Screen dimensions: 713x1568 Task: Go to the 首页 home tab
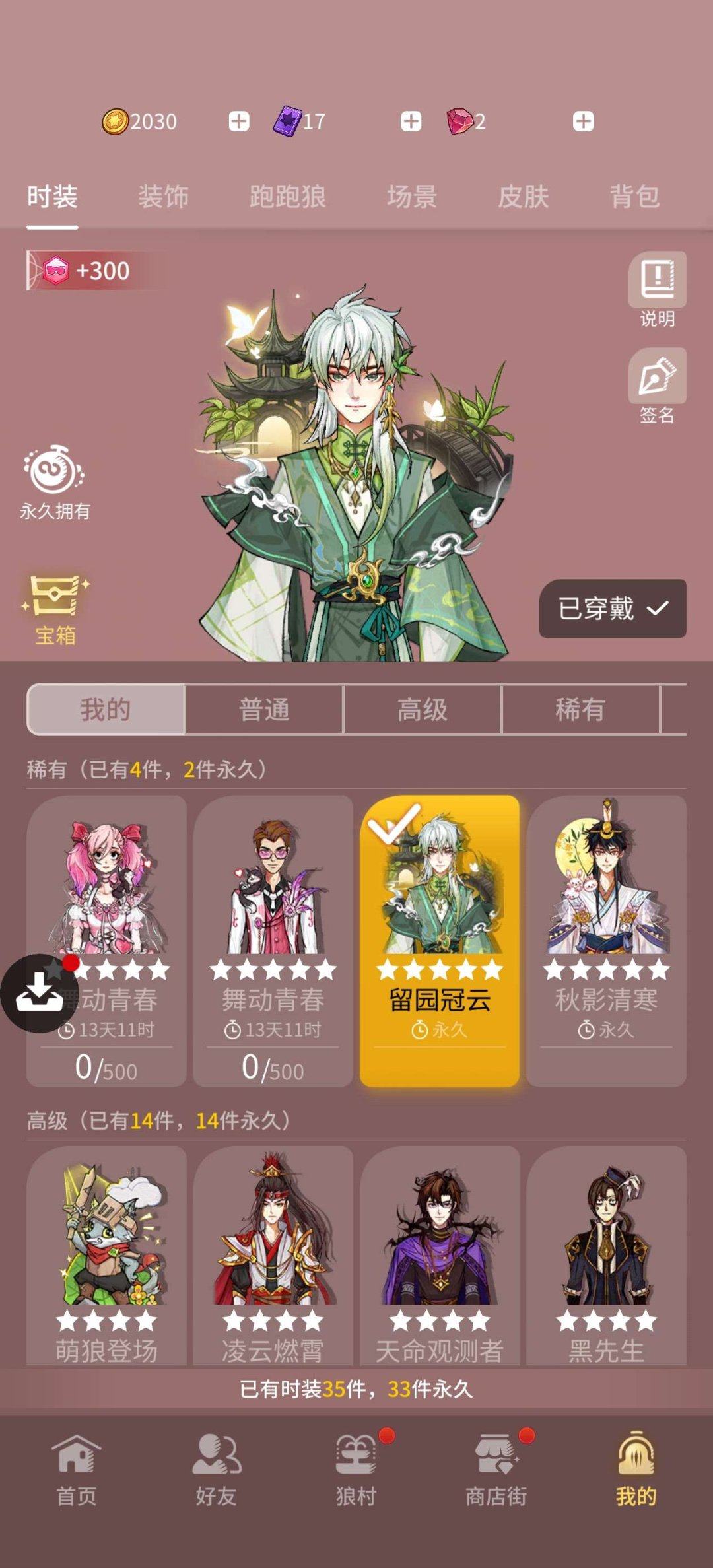click(x=76, y=1469)
